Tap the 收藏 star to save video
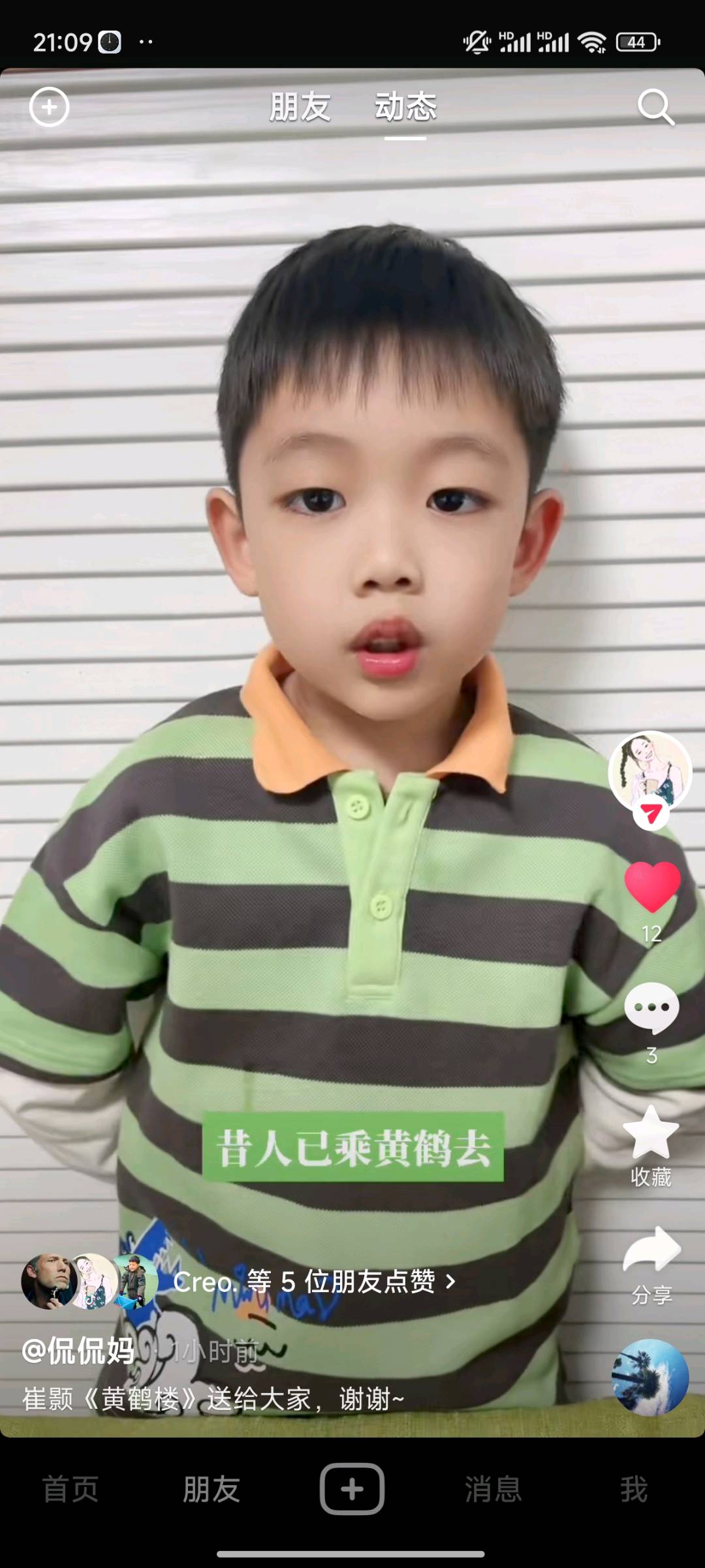The width and height of the screenshot is (705, 1568). pos(651,1133)
